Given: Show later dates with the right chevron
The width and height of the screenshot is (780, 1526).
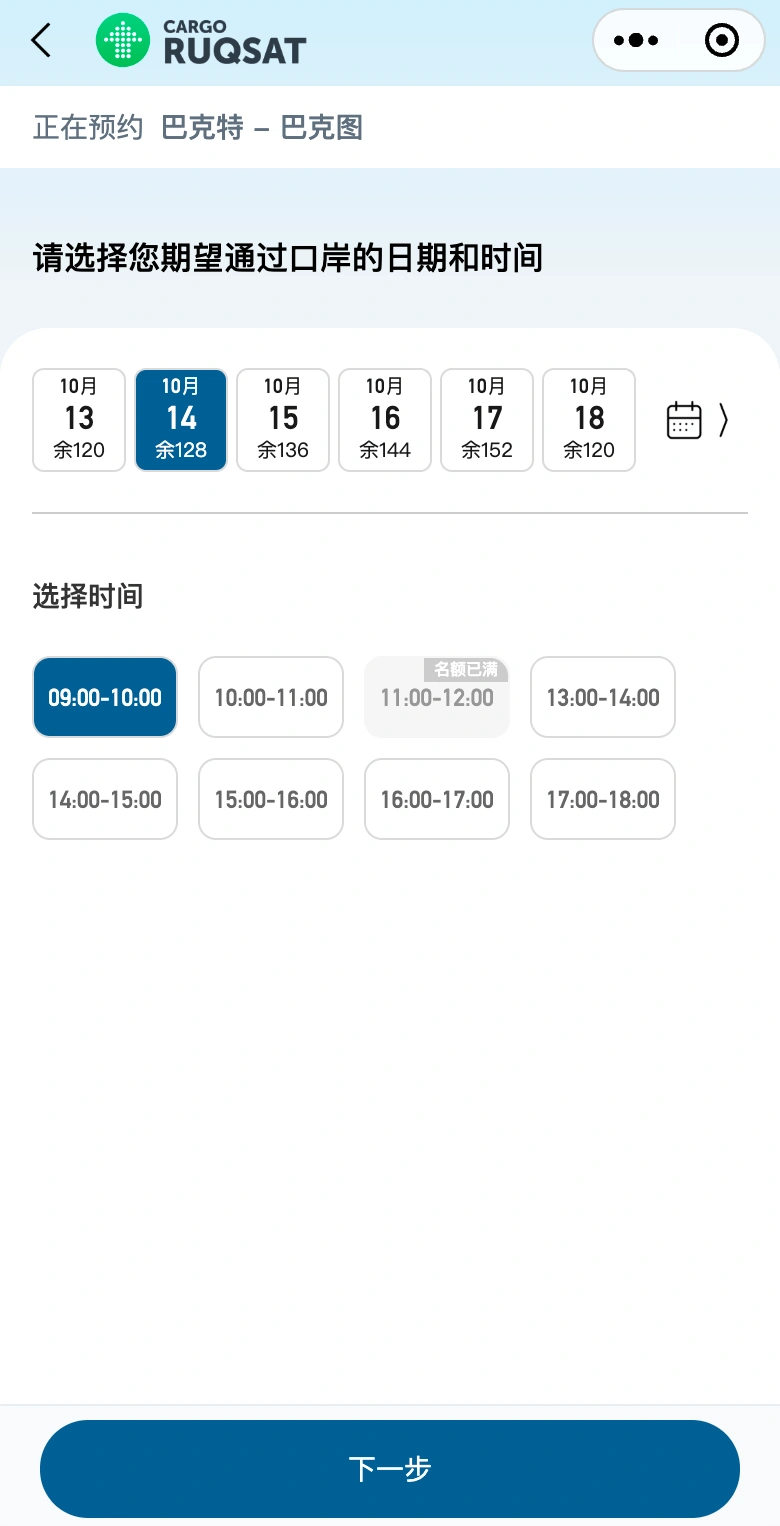Looking at the screenshot, I should pos(724,420).
